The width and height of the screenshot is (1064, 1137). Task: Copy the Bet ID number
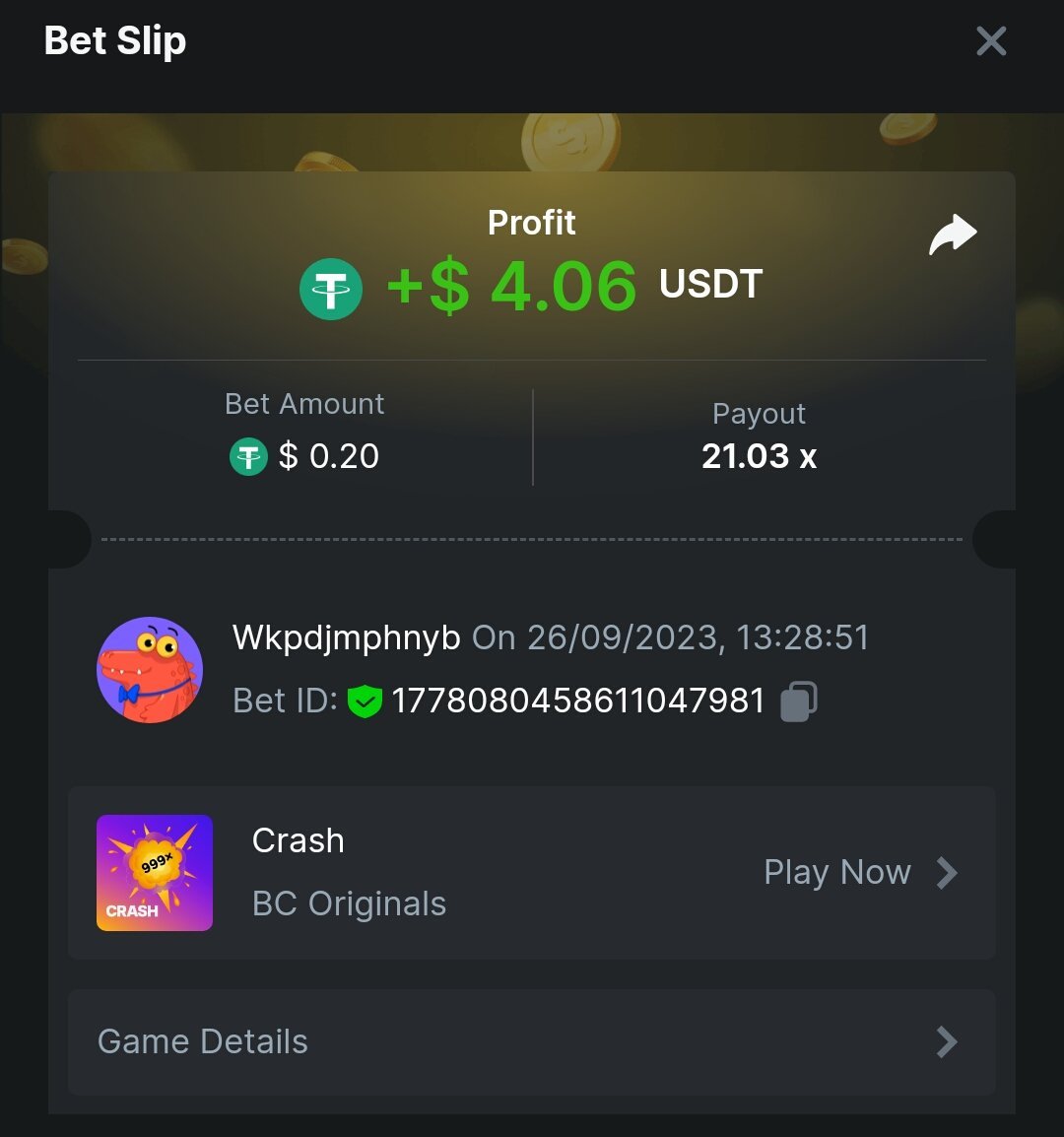[798, 702]
